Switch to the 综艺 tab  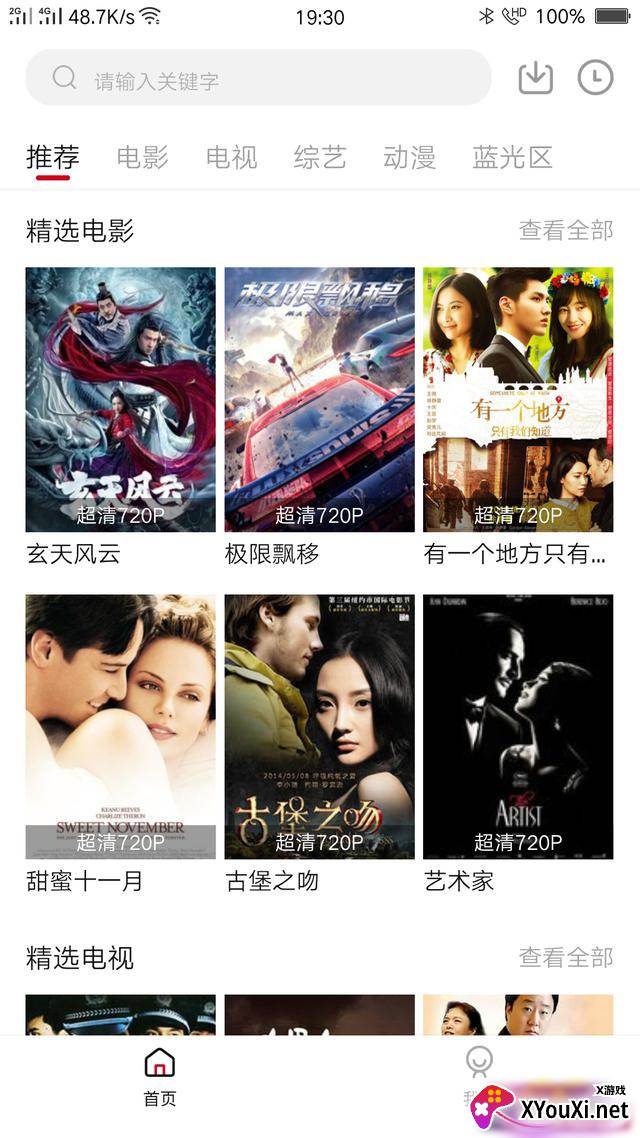(x=320, y=157)
